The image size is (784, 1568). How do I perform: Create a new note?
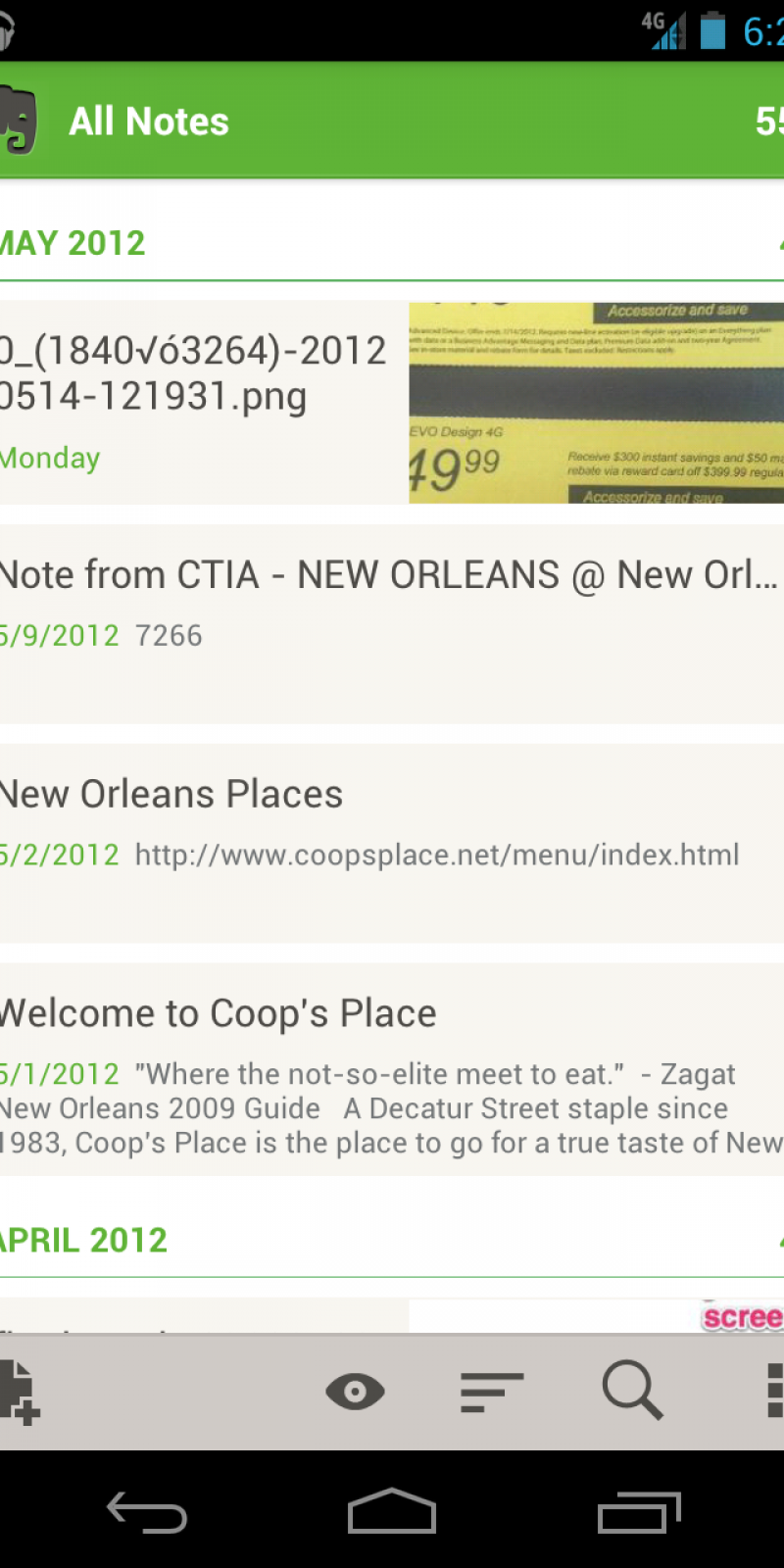coord(20,1391)
